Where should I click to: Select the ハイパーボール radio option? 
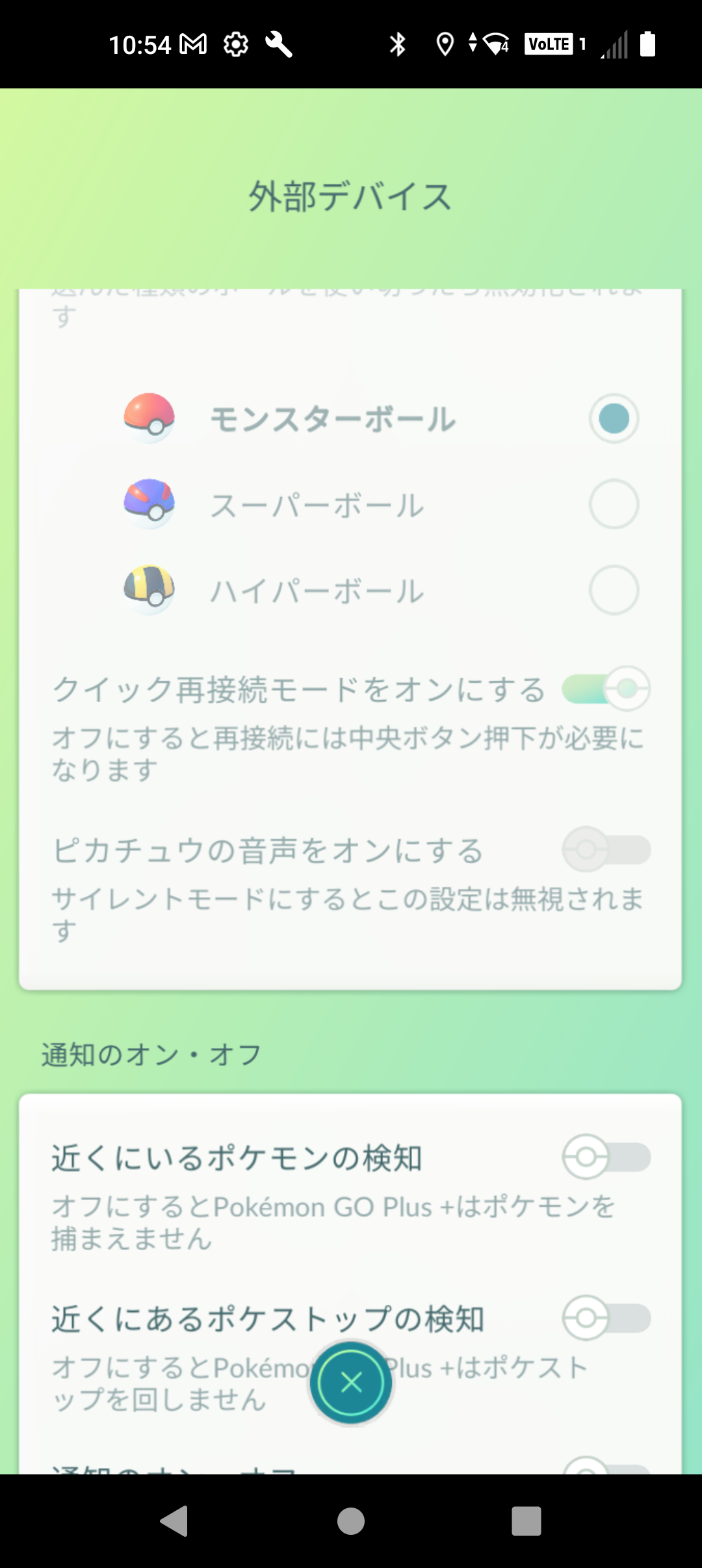(614, 590)
